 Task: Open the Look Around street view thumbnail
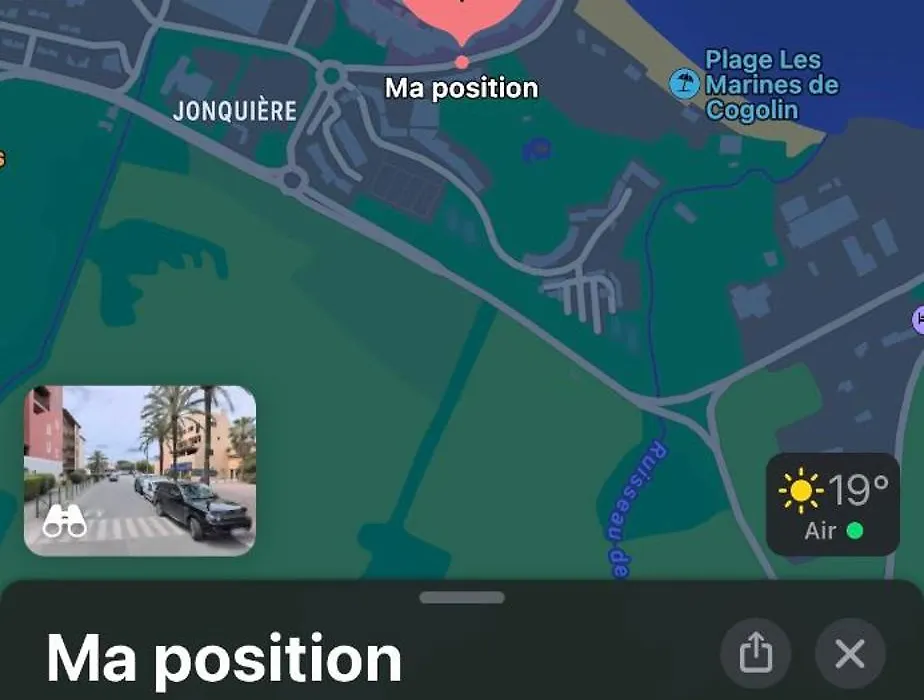(x=139, y=470)
